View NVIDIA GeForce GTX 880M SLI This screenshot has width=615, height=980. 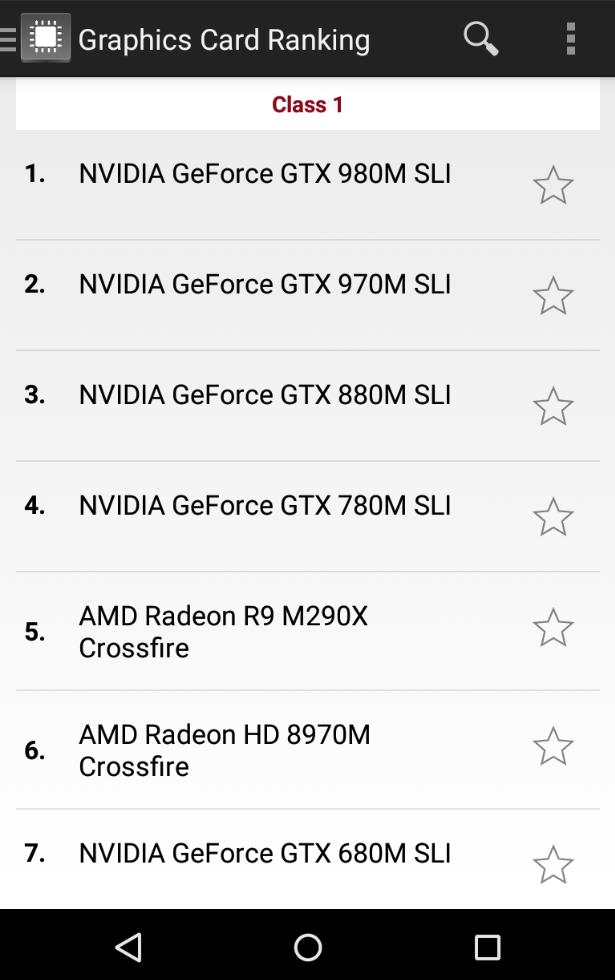(x=265, y=395)
